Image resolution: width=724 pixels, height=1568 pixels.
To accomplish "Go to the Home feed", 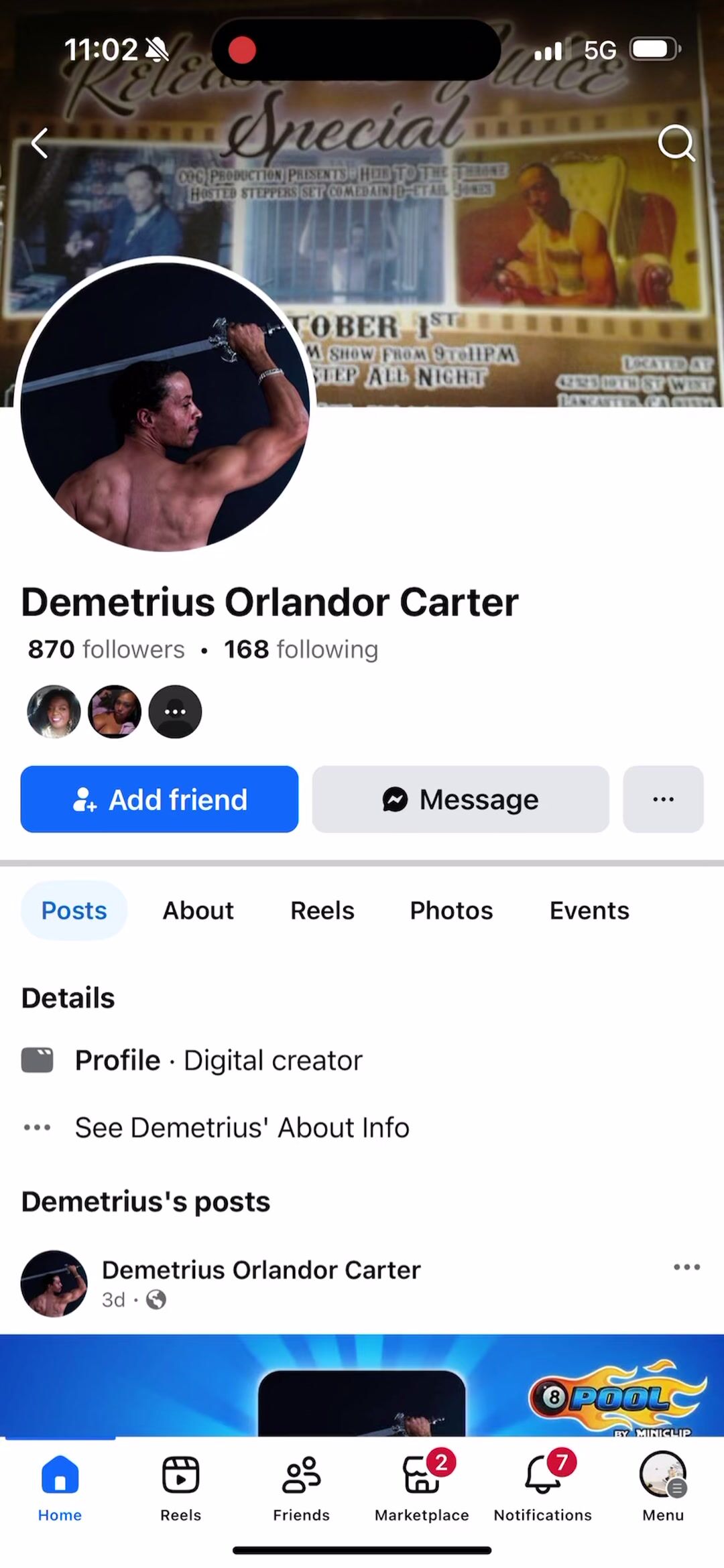I will pos(60,1486).
